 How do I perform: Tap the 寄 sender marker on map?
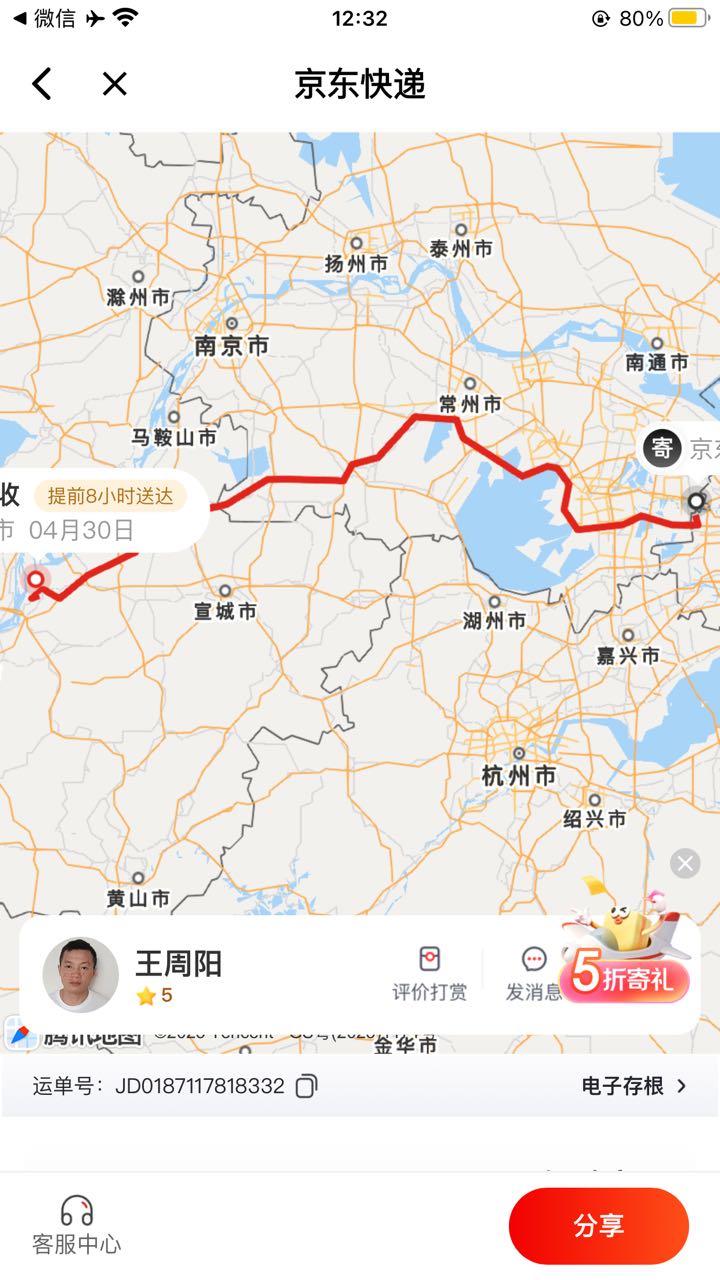click(x=662, y=447)
